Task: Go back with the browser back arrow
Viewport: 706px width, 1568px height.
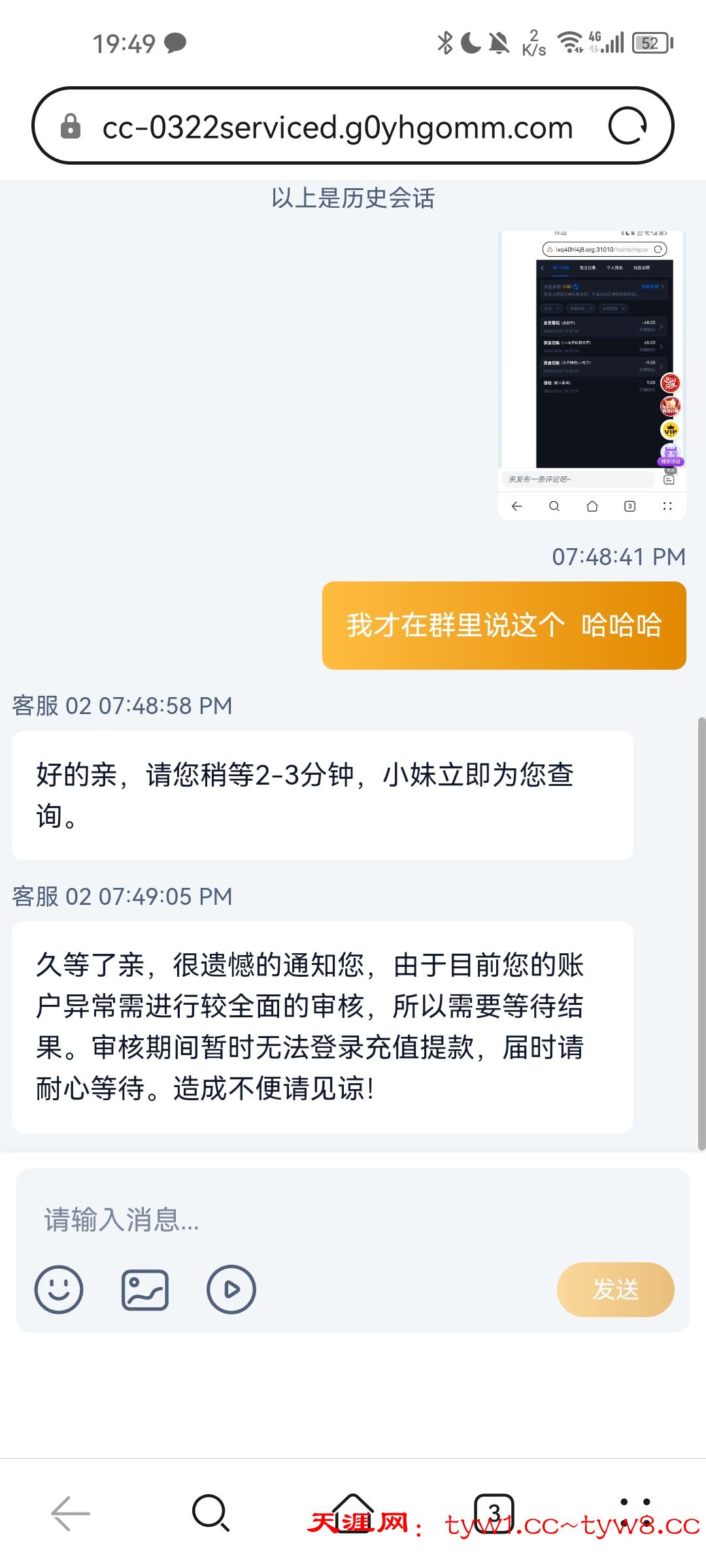Action: (x=71, y=1512)
